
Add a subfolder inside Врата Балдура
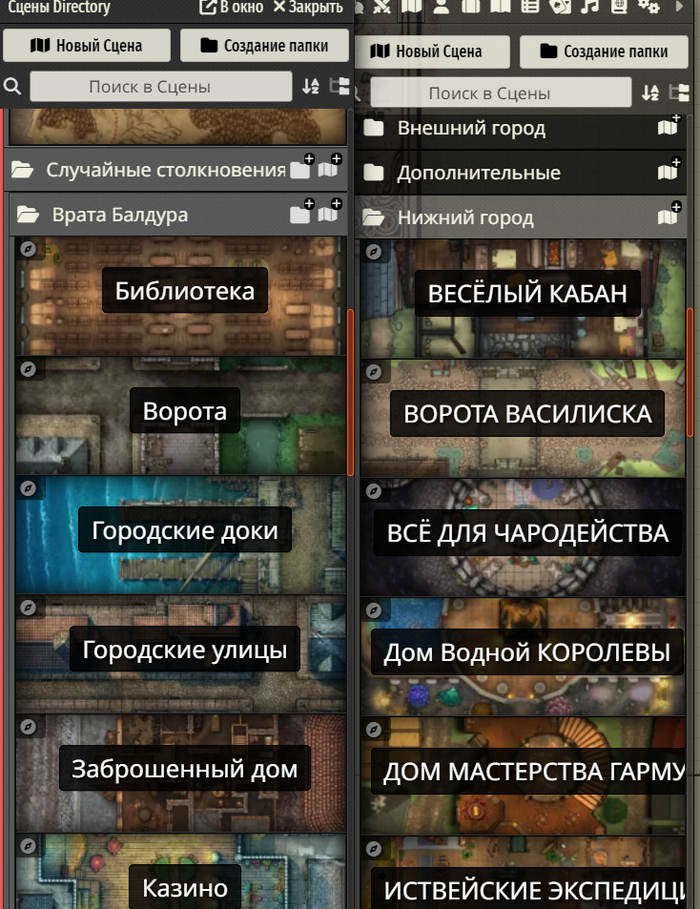[x=301, y=213]
